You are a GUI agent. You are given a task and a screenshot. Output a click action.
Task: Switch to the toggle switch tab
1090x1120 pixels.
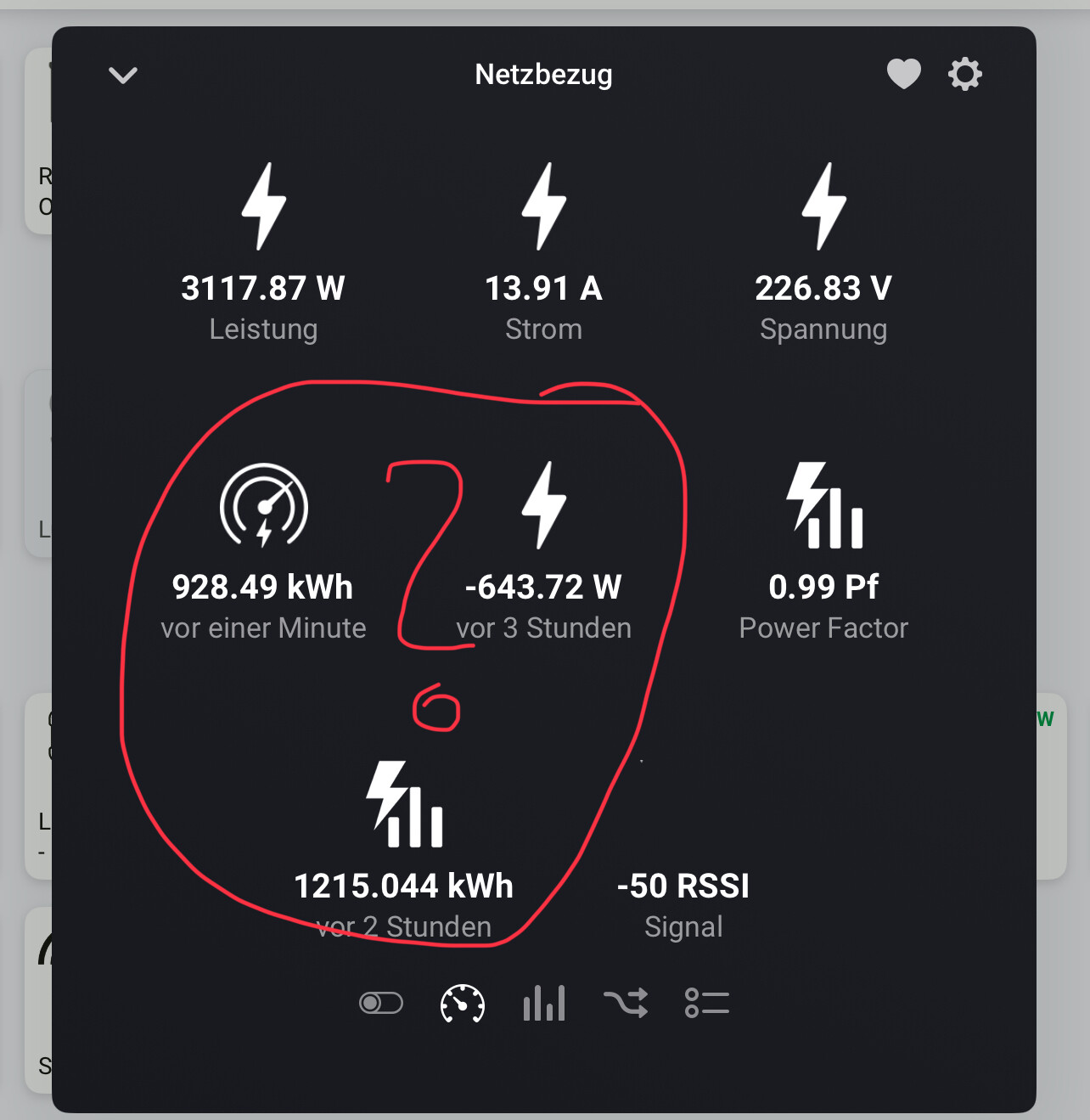coord(381,1004)
